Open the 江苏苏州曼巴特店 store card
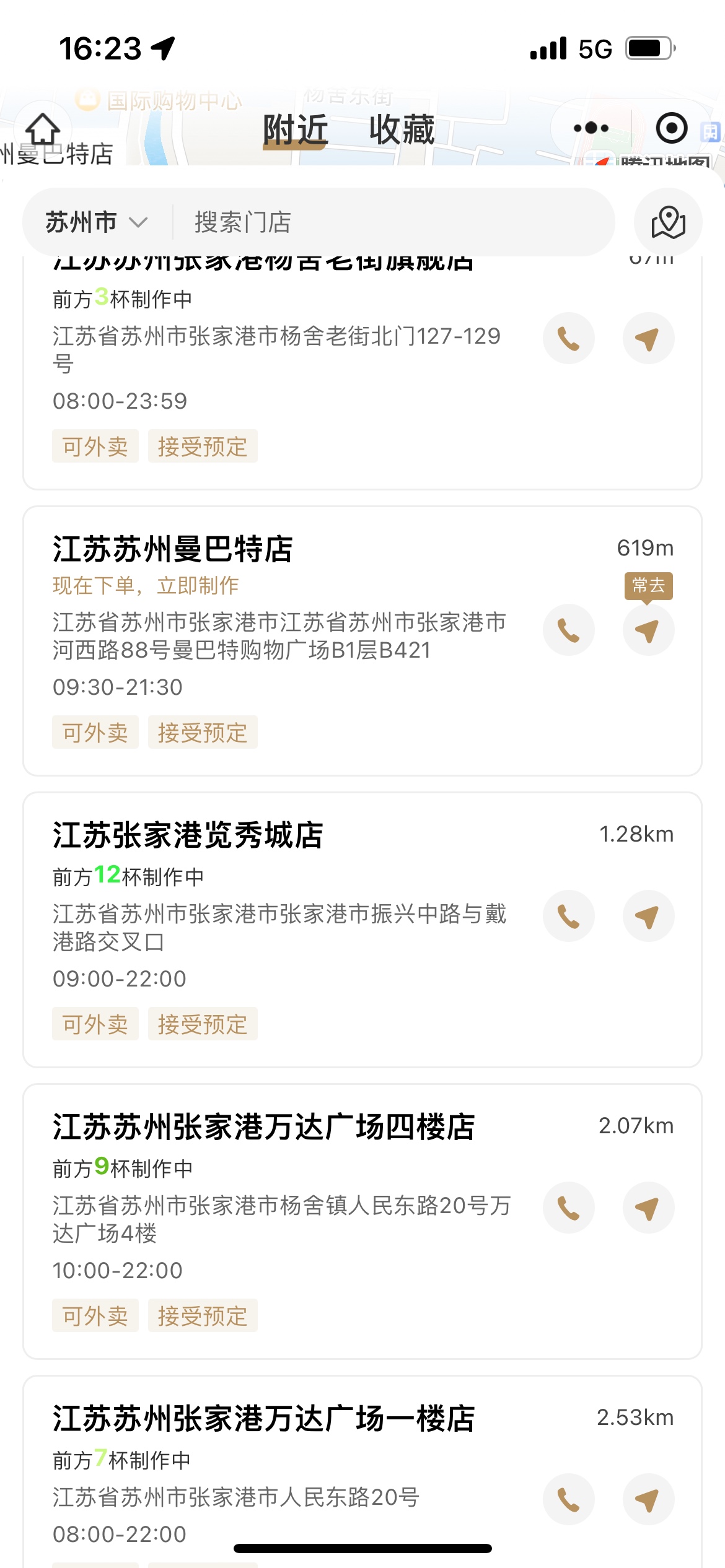This screenshot has height=1568, width=725. pyautogui.click(x=362, y=641)
